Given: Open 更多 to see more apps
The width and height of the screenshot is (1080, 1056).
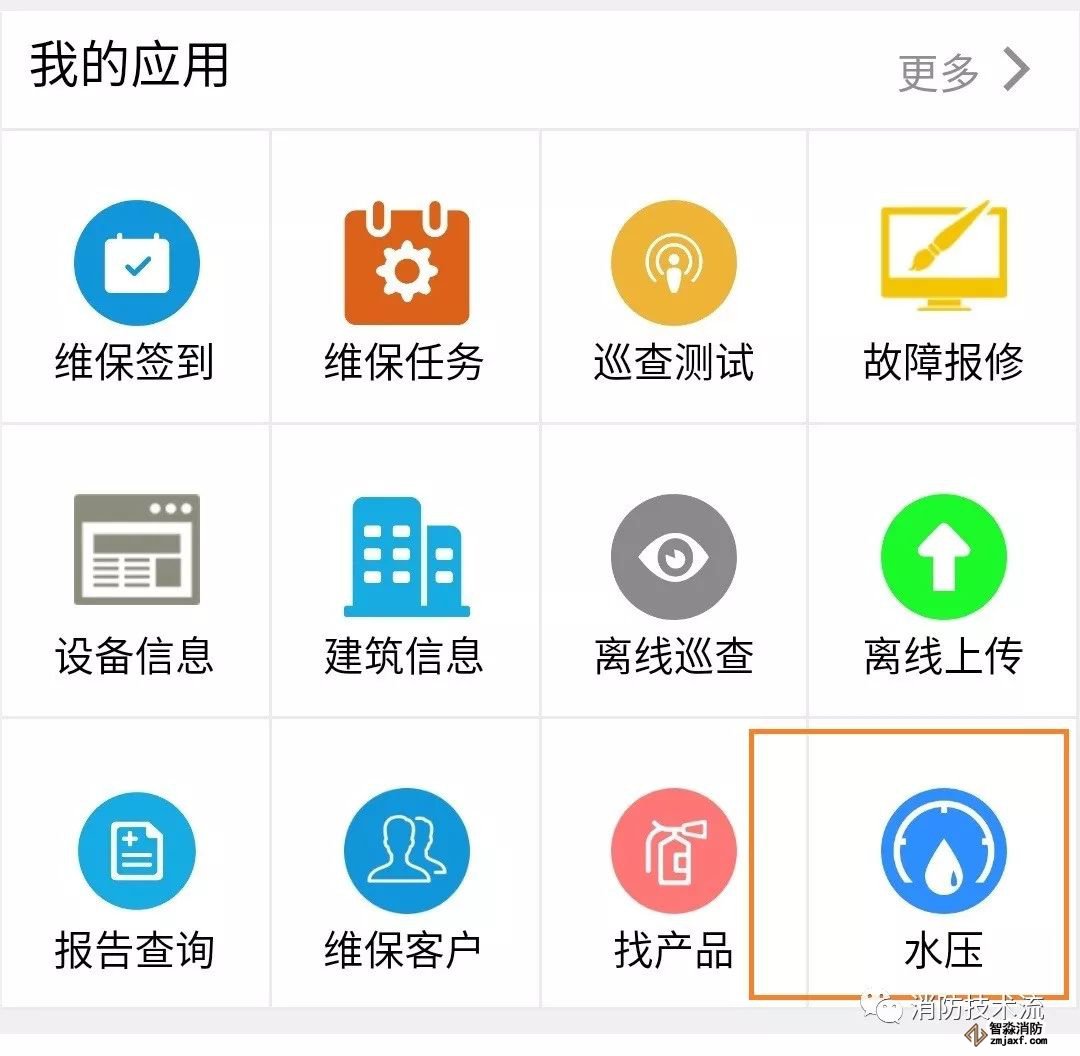Looking at the screenshot, I should (x=962, y=71).
